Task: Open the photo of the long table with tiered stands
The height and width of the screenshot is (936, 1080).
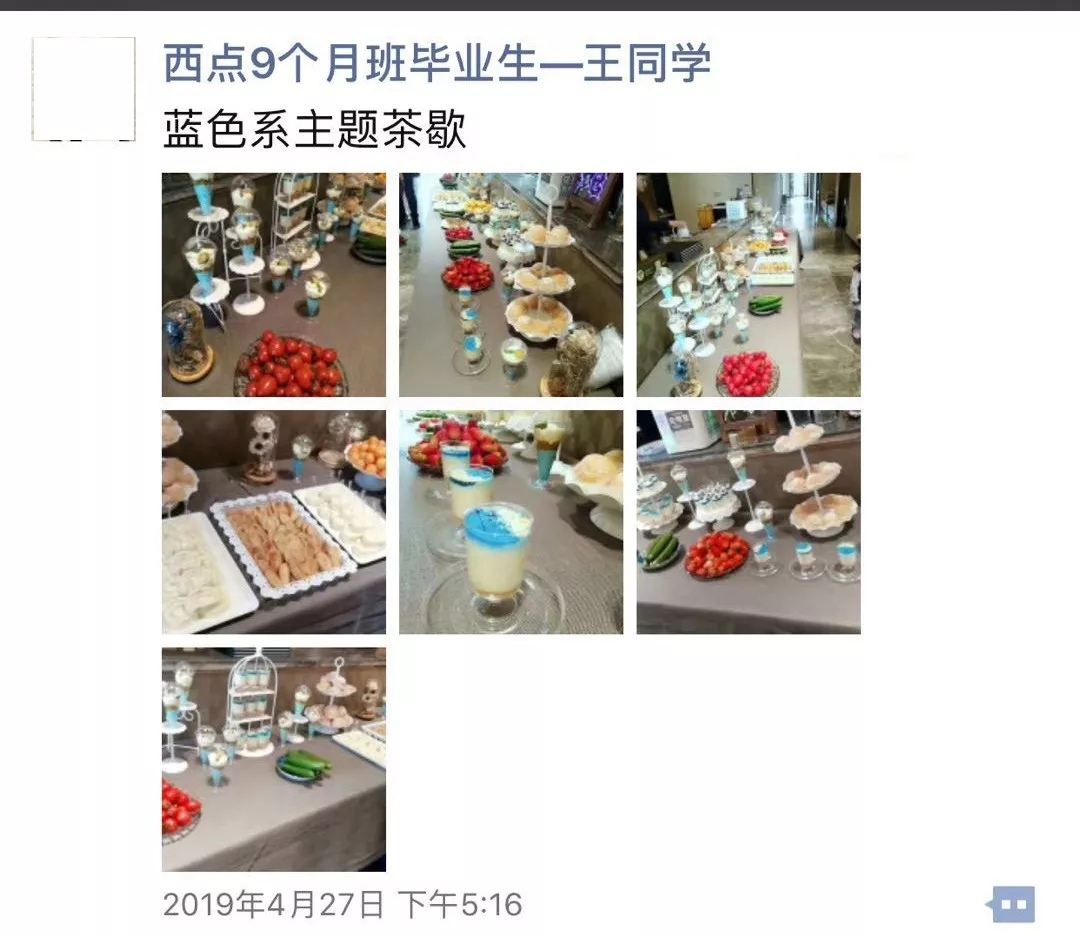Action: 511,285
